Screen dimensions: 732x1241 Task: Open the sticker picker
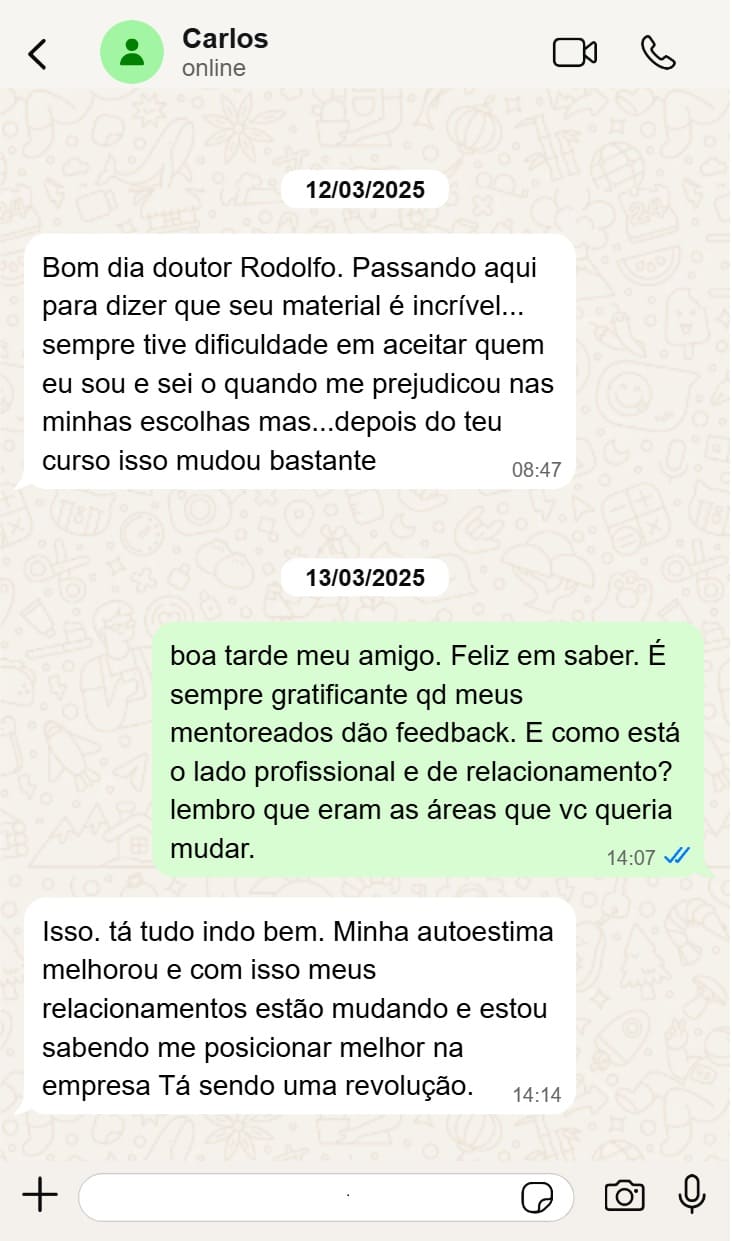pos(537,1196)
